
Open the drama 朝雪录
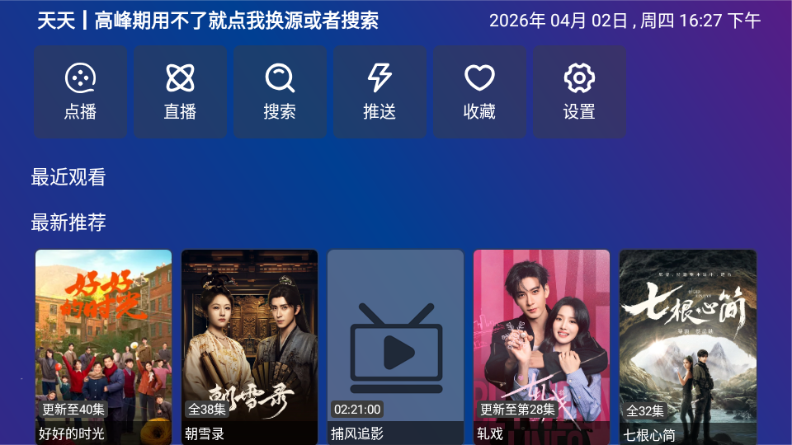(250, 345)
